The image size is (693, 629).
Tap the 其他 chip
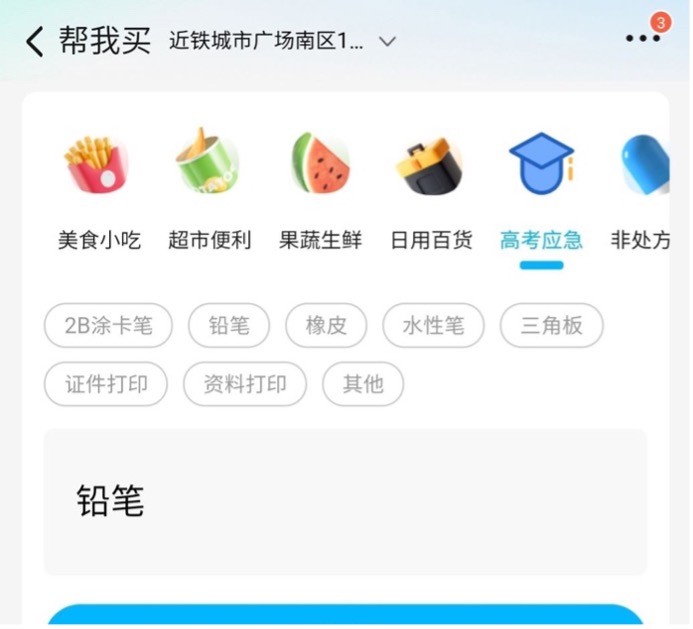(363, 384)
